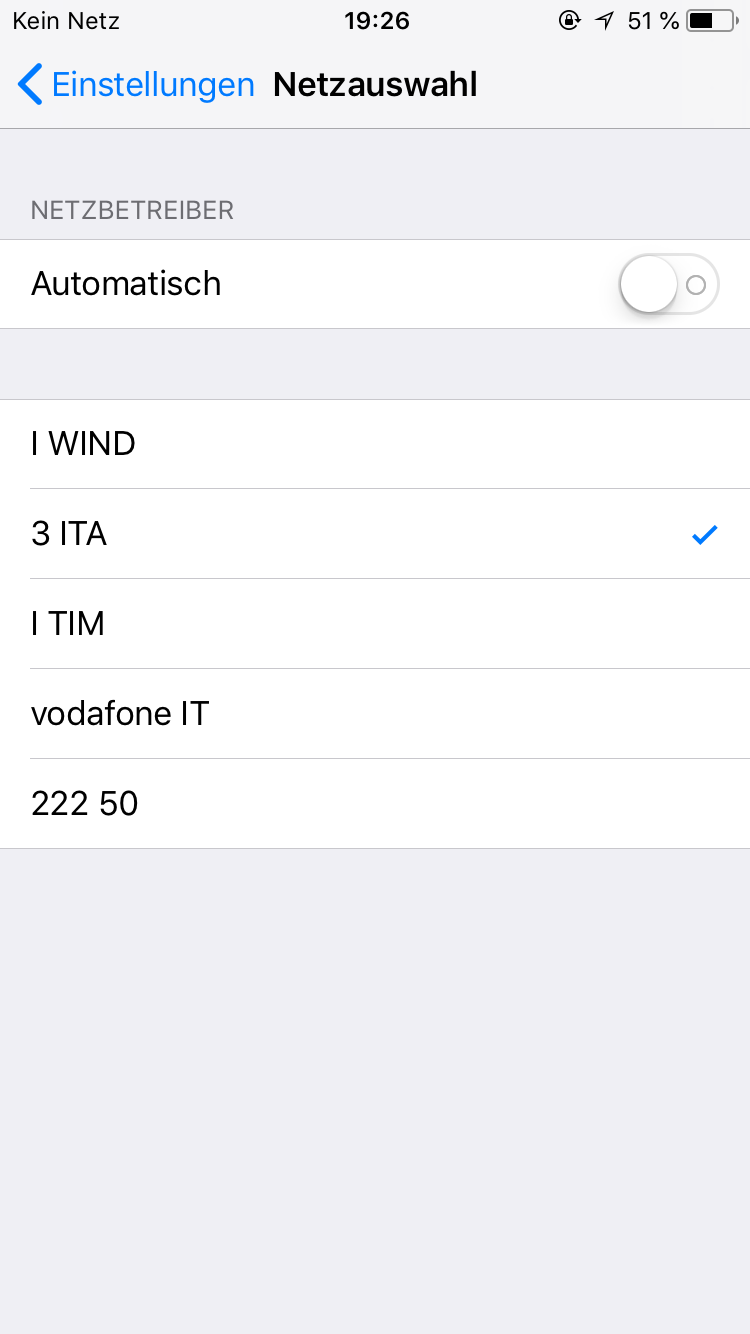The image size is (750, 1334).
Task: Select I TIM as carrier
Action: [x=375, y=624]
